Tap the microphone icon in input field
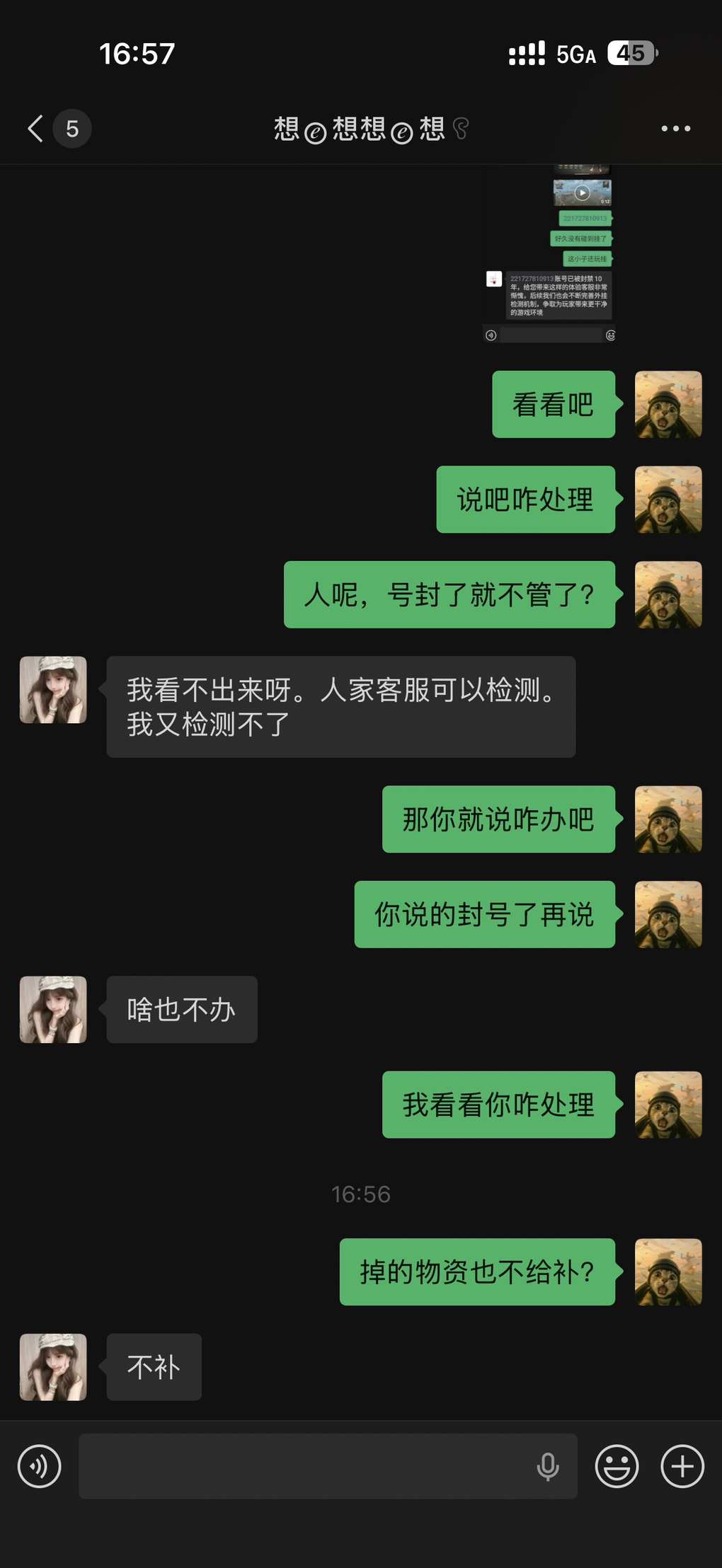722x1568 pixels. 547,1466
